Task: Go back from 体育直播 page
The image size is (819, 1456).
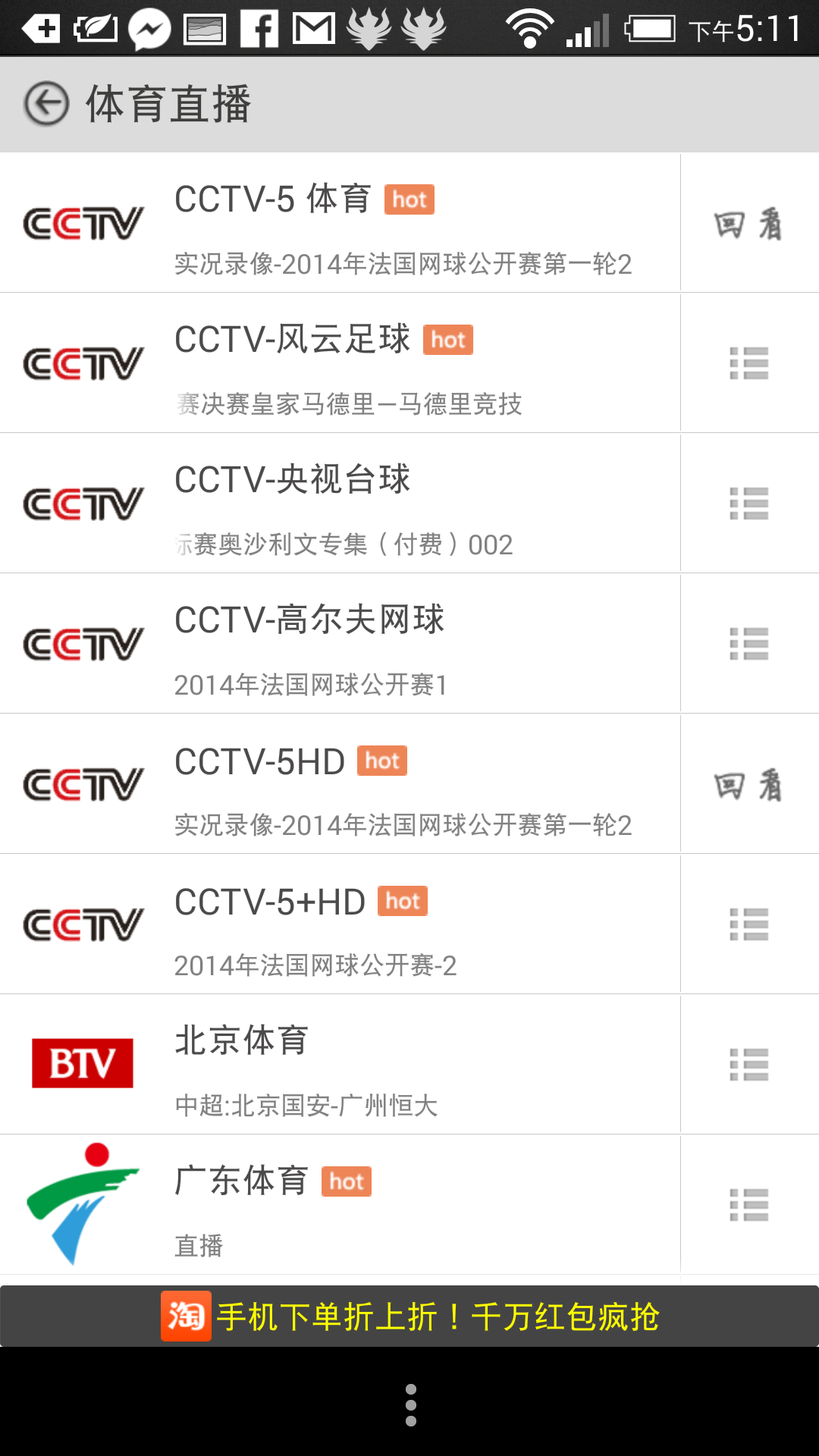Action: pyautogui.click(x=47, y=104)
